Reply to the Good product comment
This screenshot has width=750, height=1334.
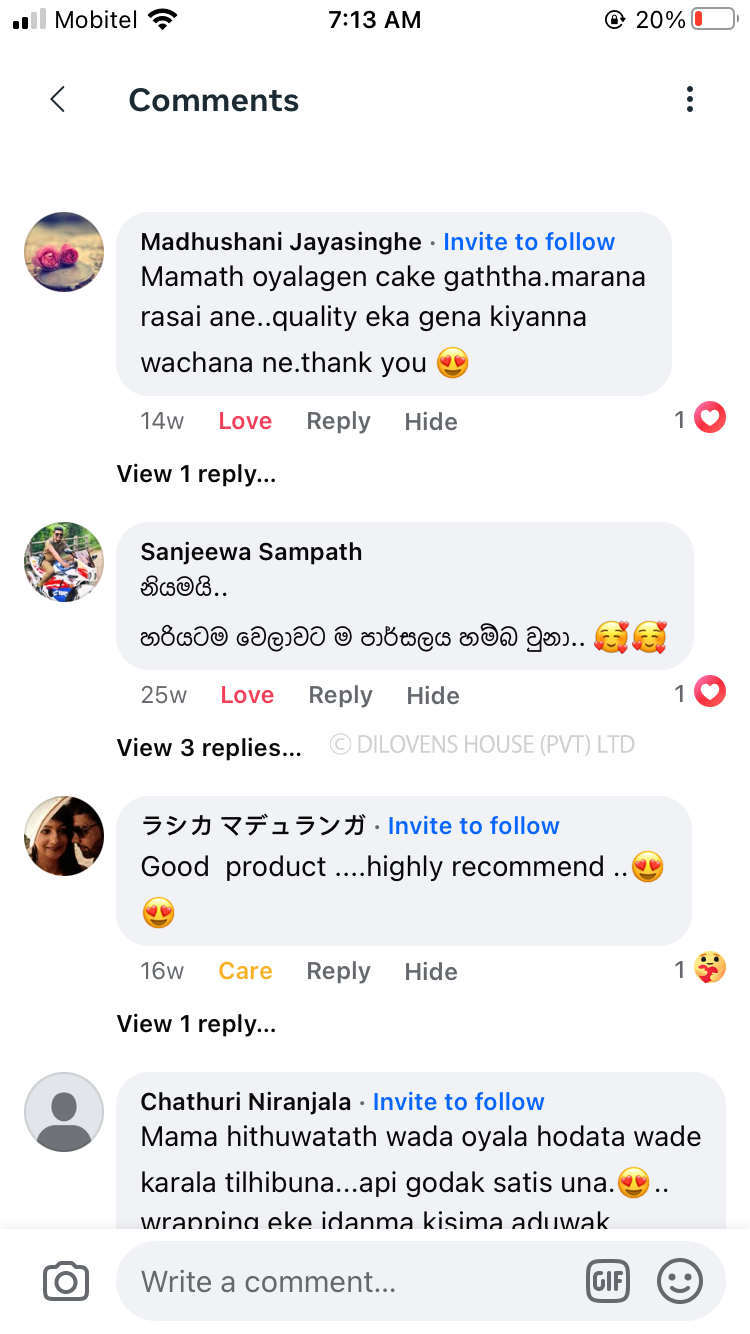pyautogui.click(x=338, y=971)
